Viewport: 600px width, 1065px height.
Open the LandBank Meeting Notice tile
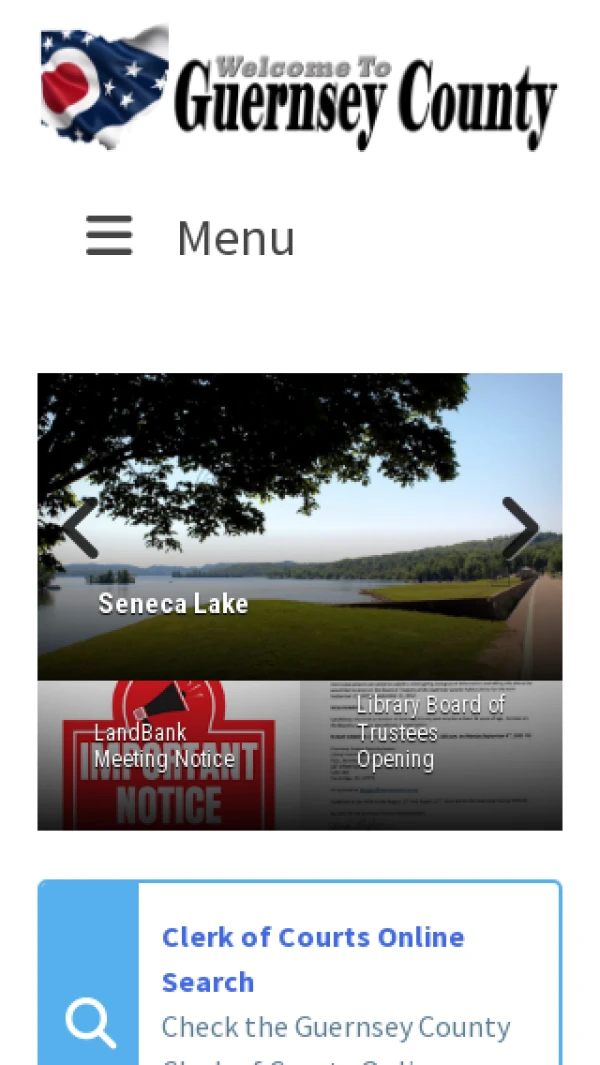pos(164,747)
